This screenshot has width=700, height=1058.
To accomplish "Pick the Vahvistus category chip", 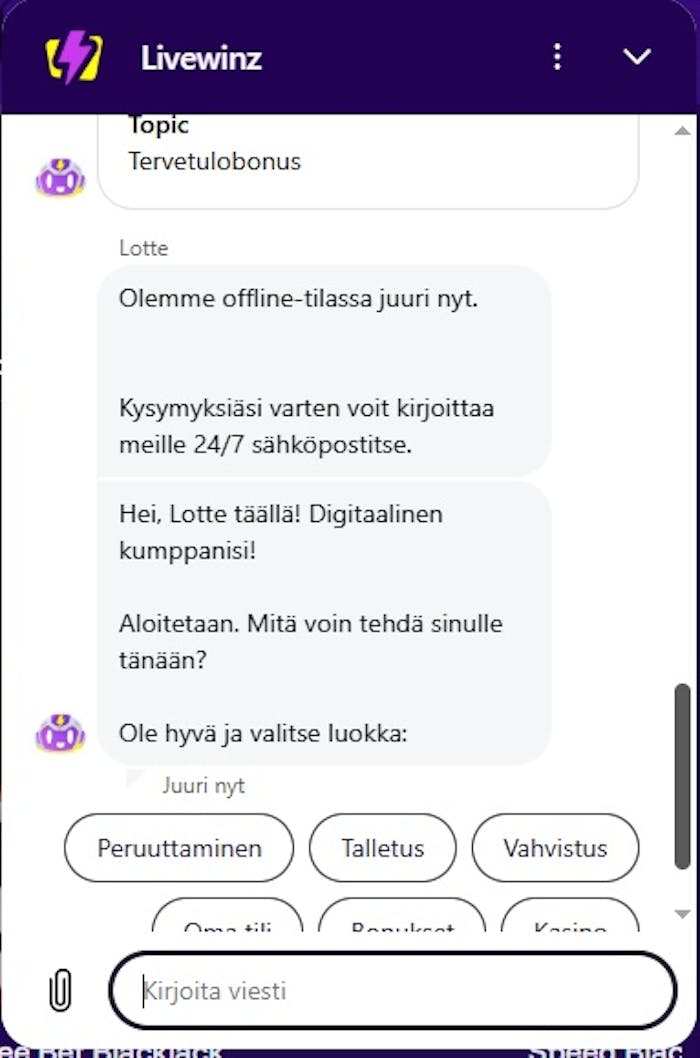I will 555,848.
